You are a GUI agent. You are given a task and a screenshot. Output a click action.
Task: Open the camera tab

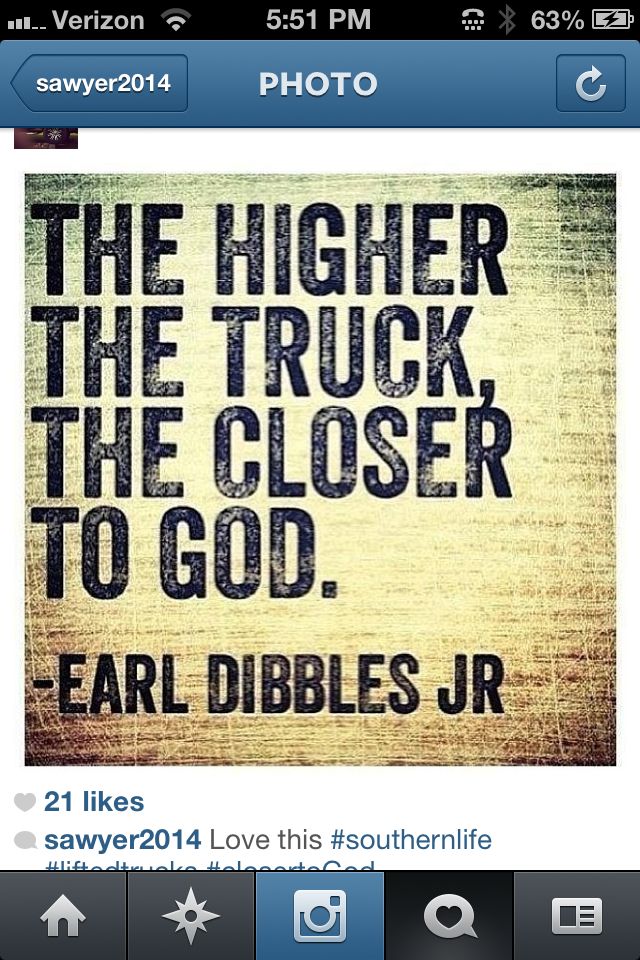tap(320, 915)
